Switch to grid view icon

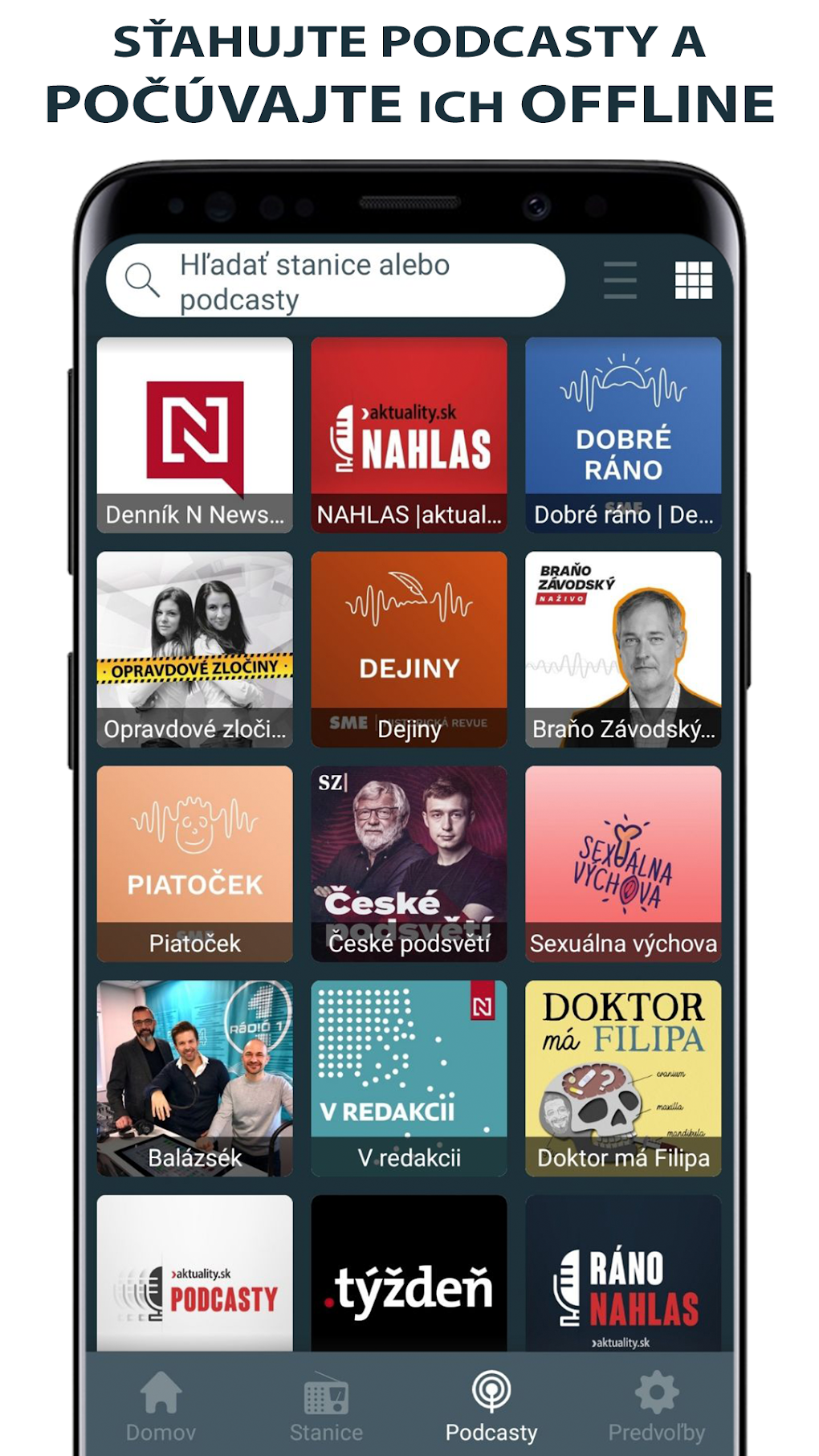coord(695,281)
